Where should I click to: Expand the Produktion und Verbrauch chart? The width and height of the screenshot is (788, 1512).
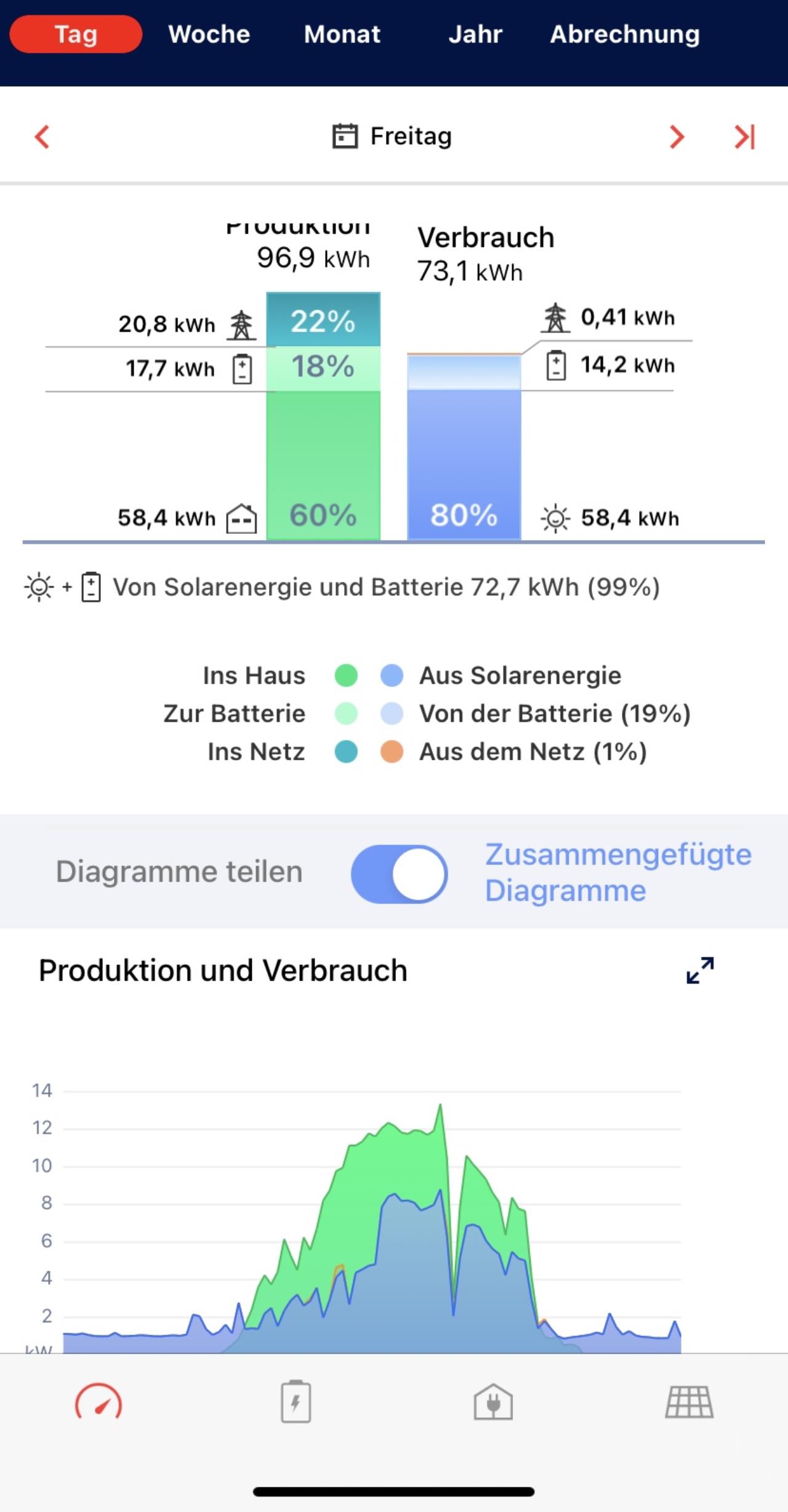coord(700,970)
